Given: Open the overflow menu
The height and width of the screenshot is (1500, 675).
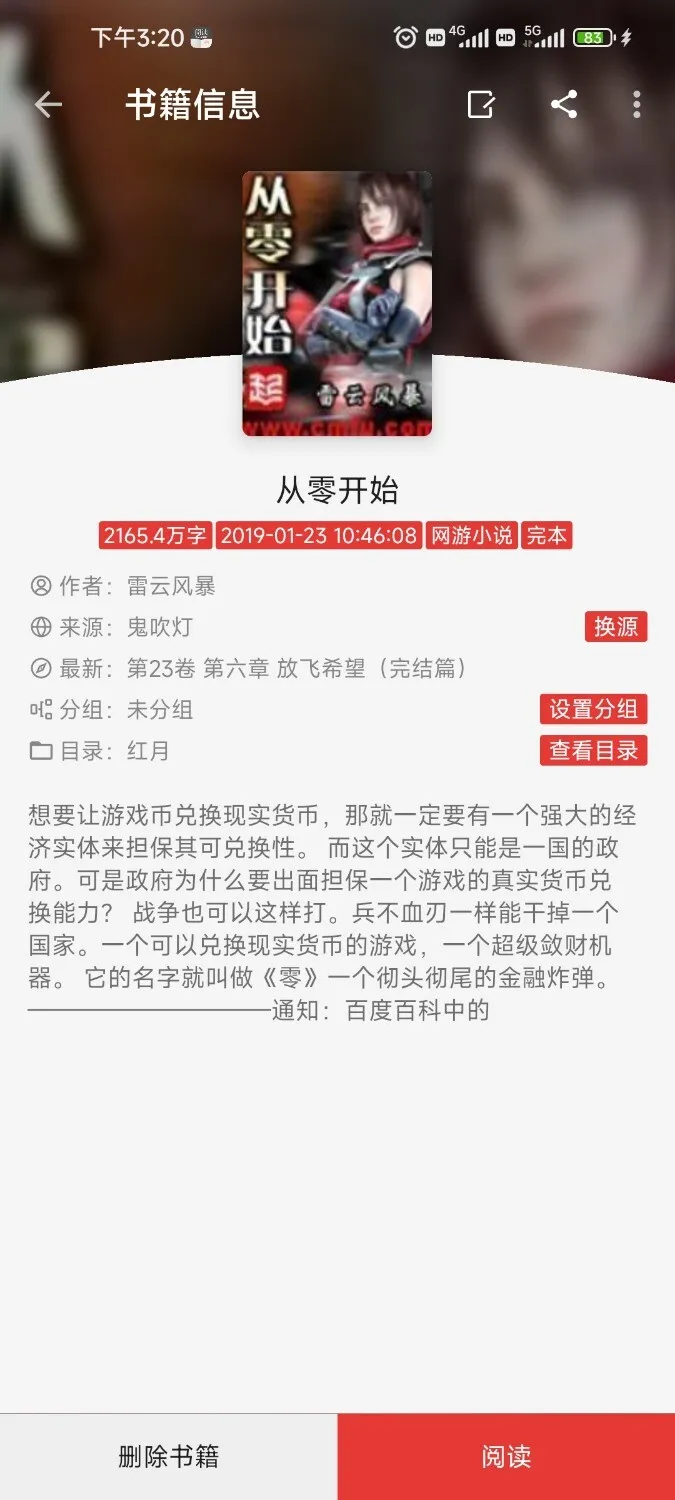Looking at the screenshot, I should (637, 104).
